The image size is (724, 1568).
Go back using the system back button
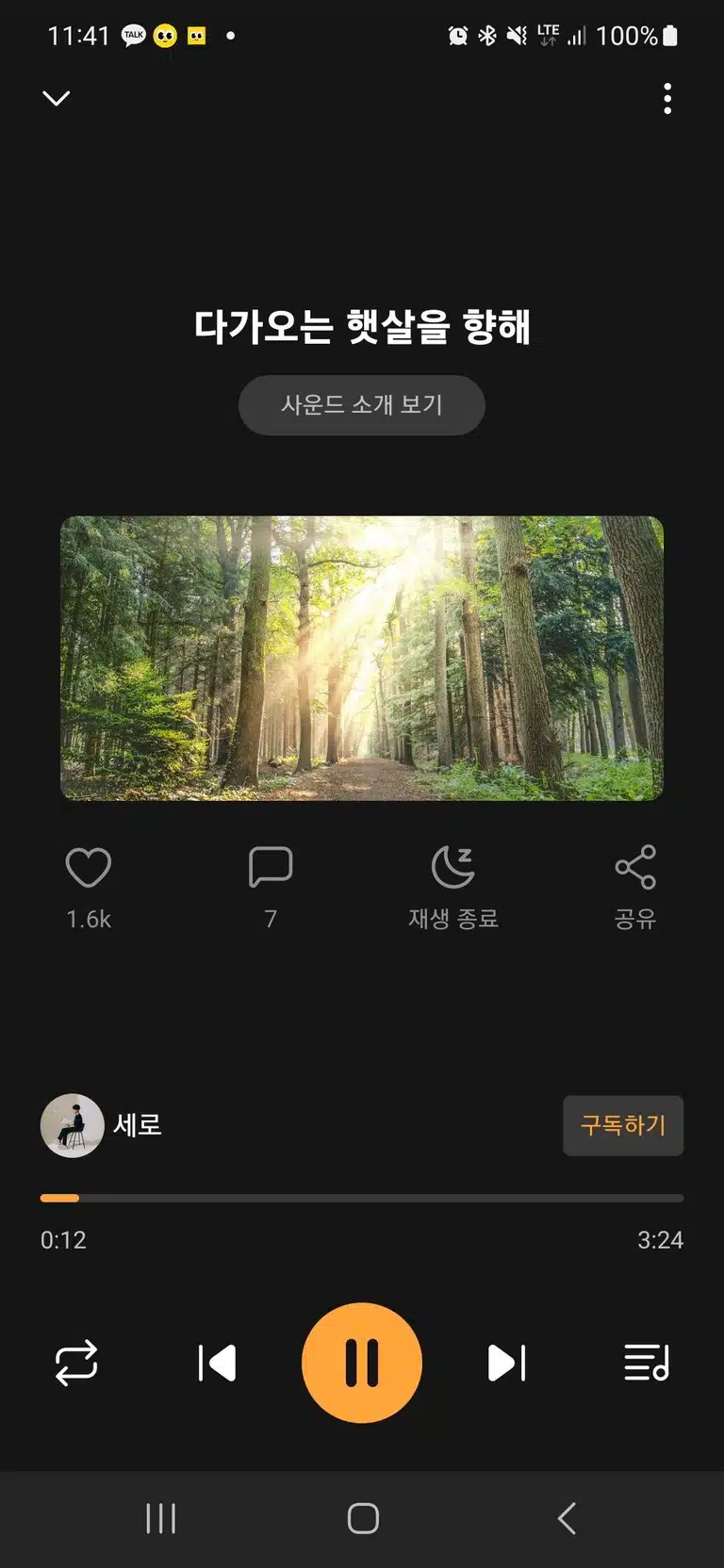567,1518
